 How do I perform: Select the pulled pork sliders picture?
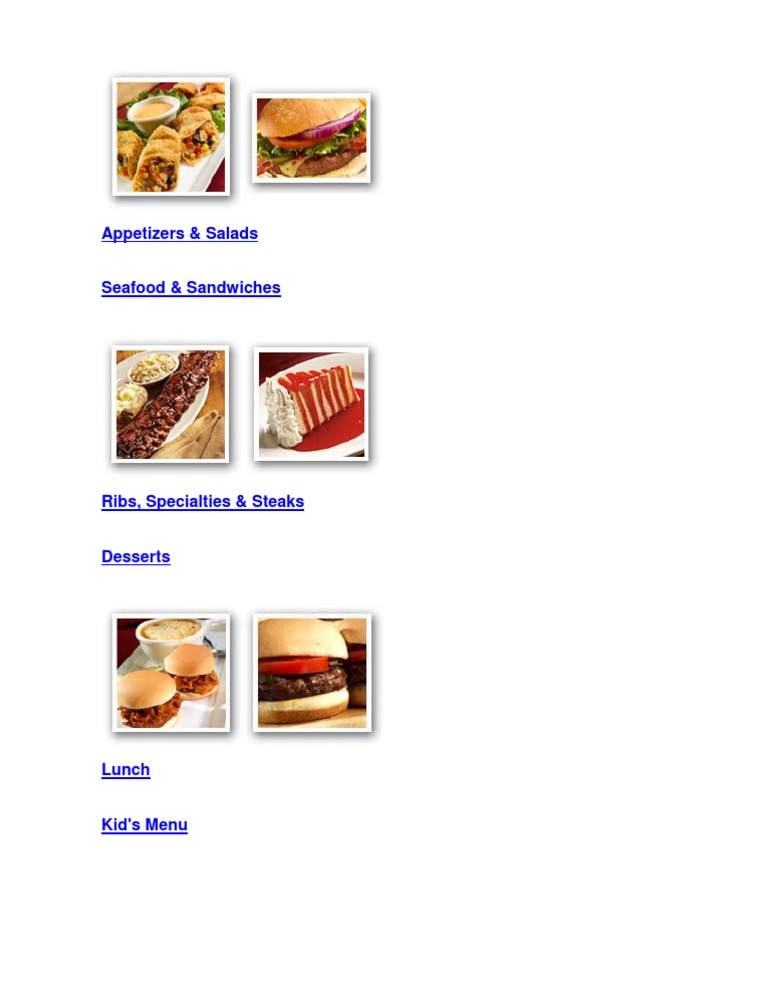pos(171,673)
